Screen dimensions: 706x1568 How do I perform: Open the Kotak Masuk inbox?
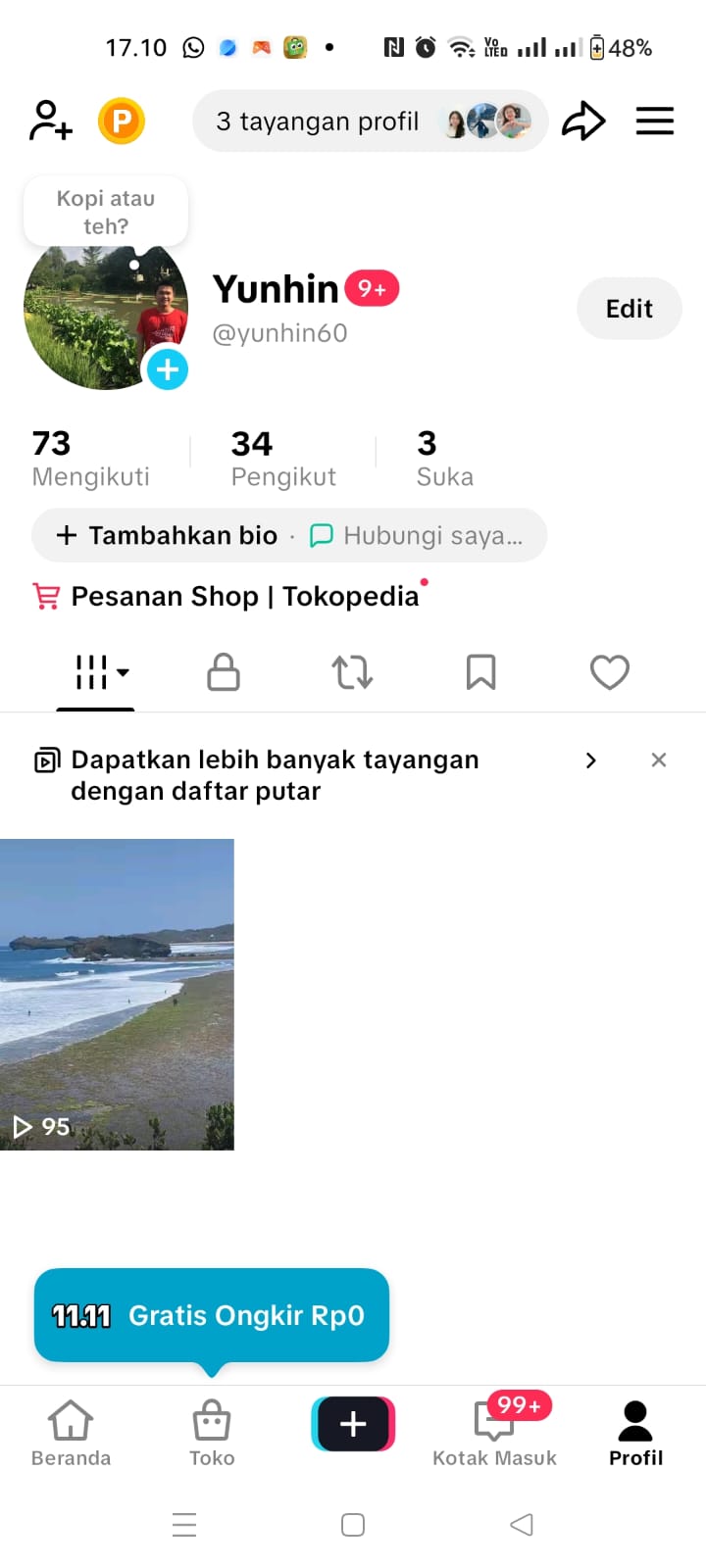(494, 1433)
